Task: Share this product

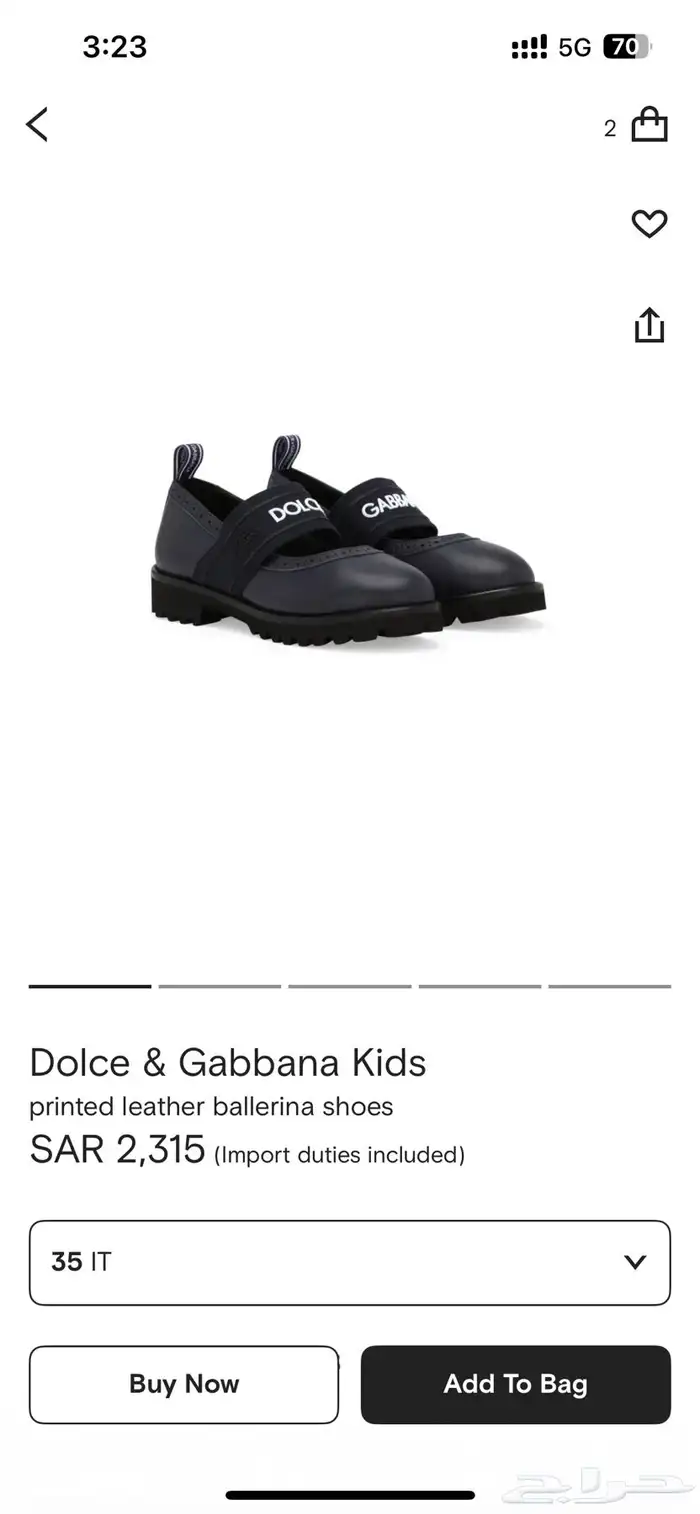Action: point(649,325)
